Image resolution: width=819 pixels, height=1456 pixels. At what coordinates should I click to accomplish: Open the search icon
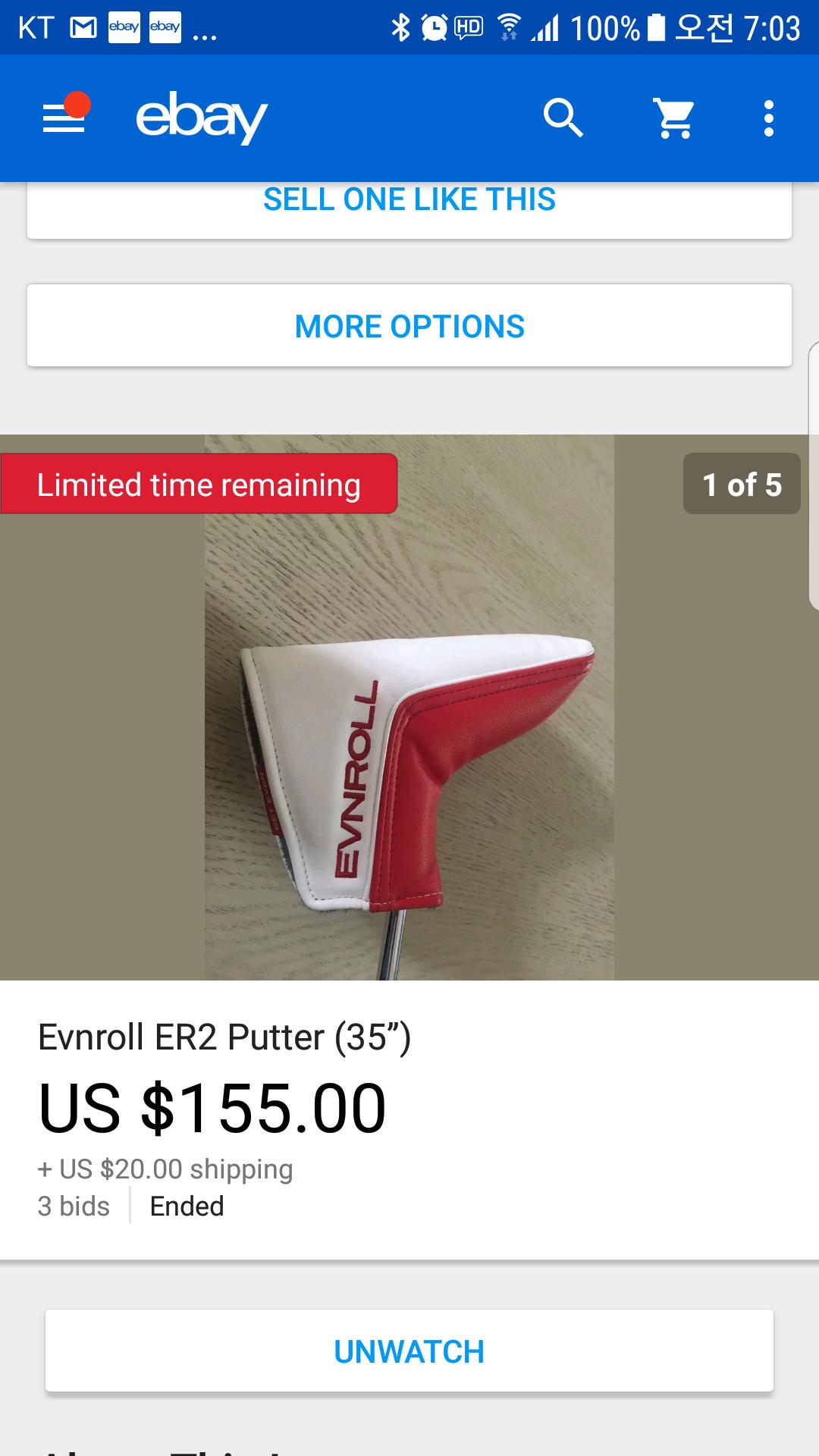click(563, 118)
